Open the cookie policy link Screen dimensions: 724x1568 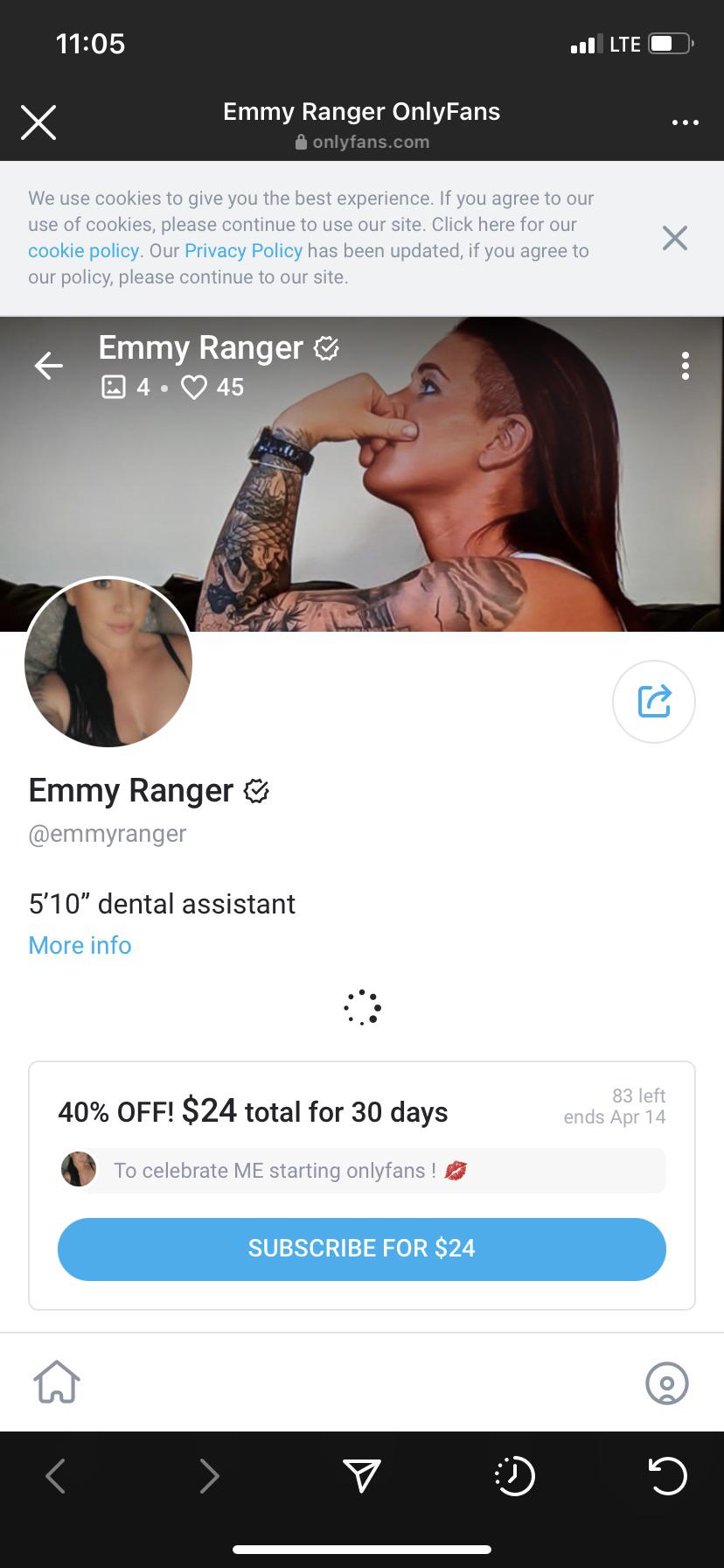[x=83, y=251]
